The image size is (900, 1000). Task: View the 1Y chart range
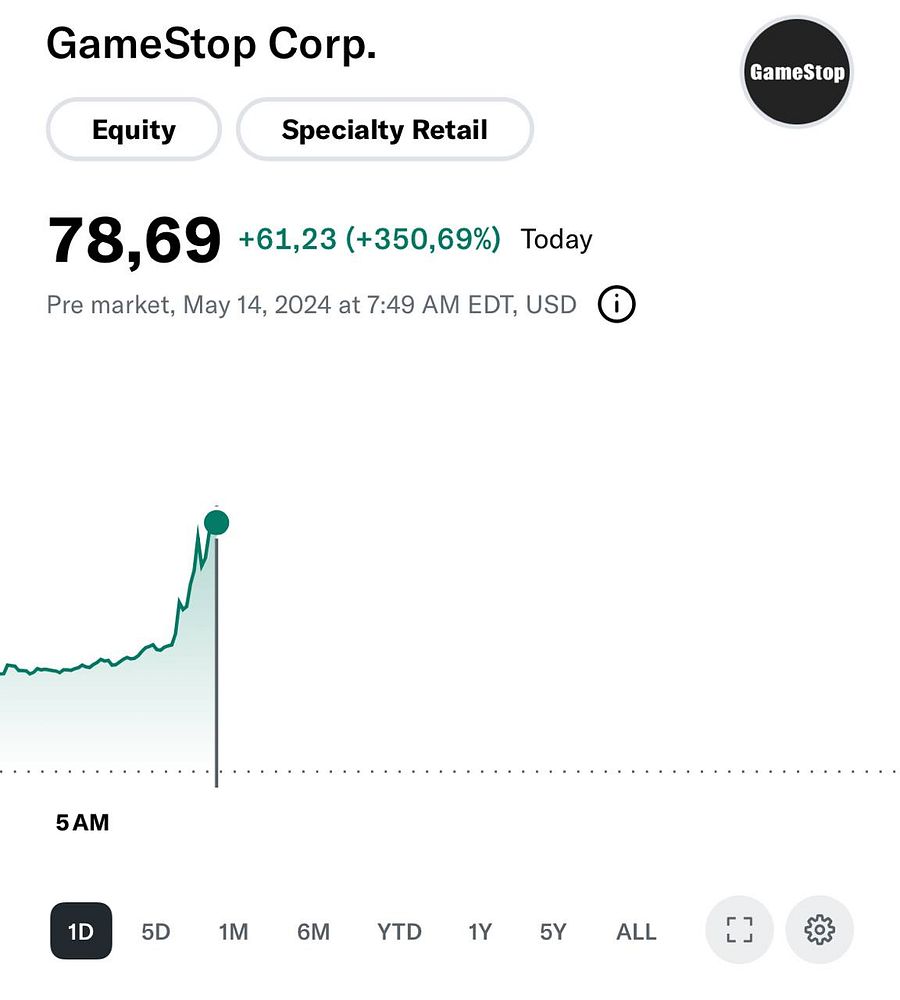click(x=480, y=931)
